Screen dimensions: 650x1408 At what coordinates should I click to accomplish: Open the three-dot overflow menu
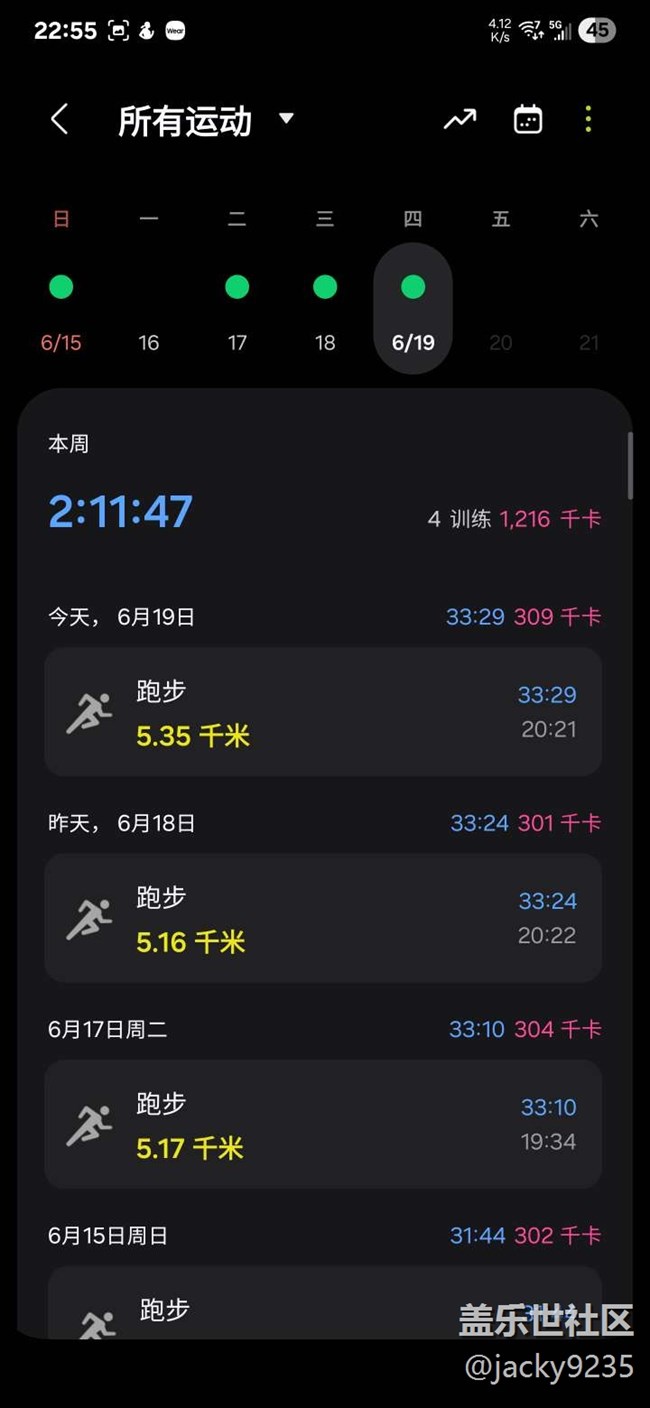click(588, 120)
